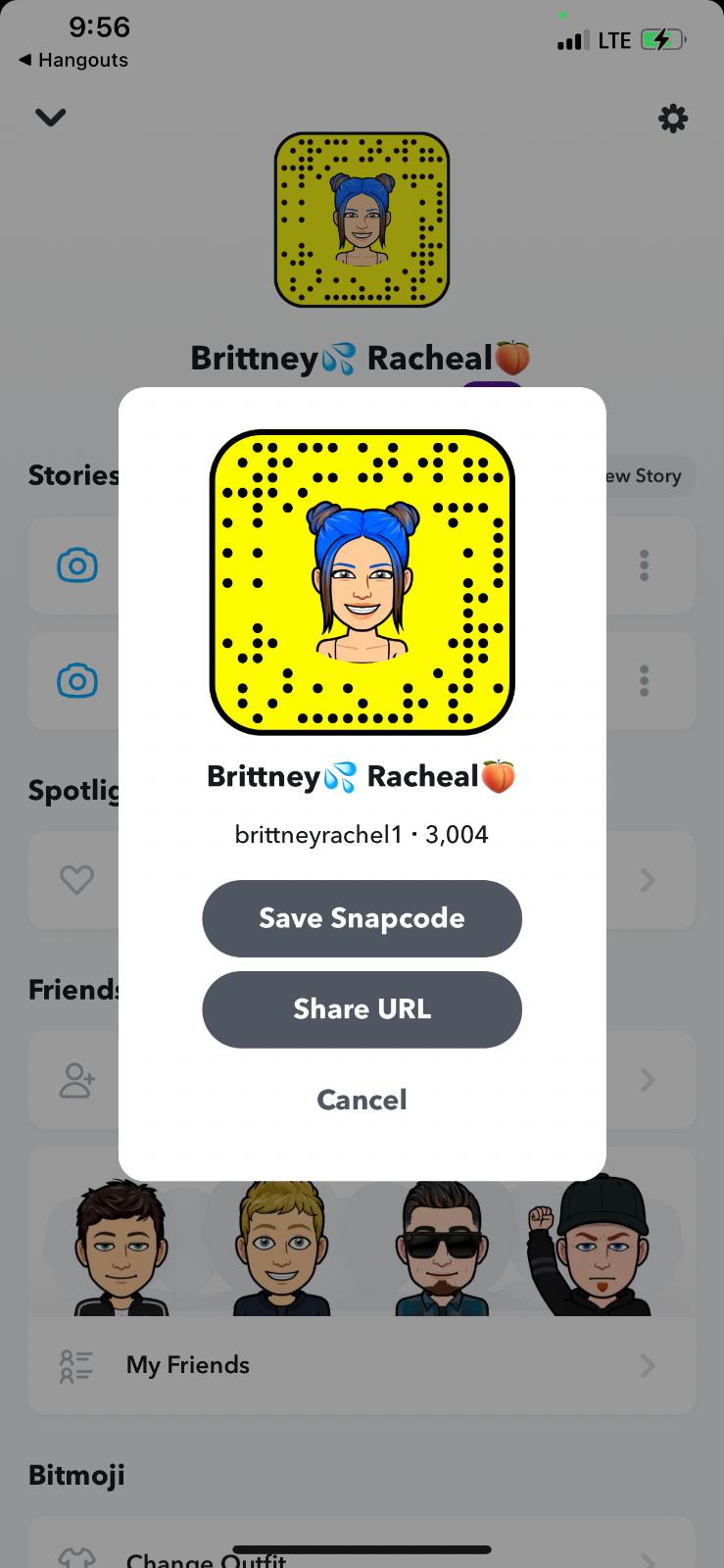Share the profile URL

coord(362,1009)
